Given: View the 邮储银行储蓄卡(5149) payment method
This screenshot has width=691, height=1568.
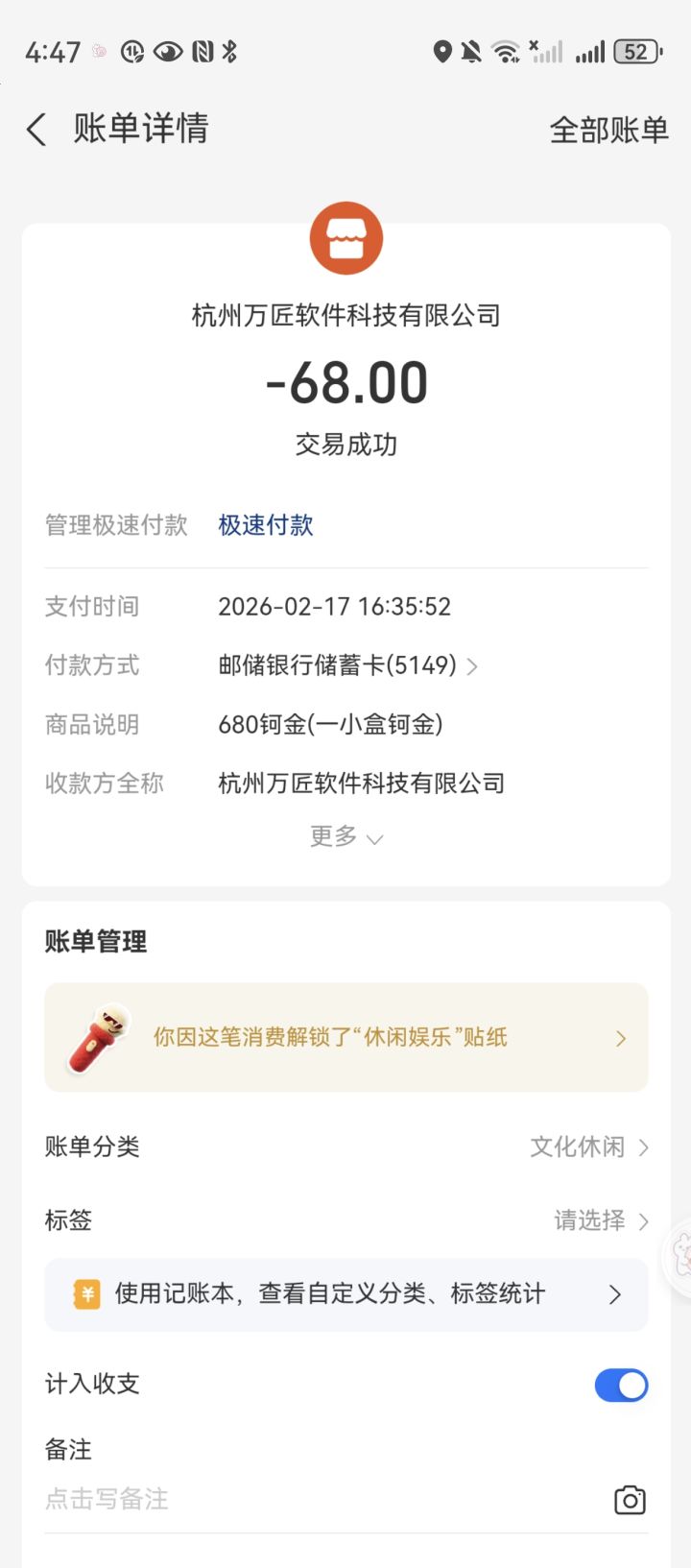Looking at the screenshot, I should click(347, 665).
